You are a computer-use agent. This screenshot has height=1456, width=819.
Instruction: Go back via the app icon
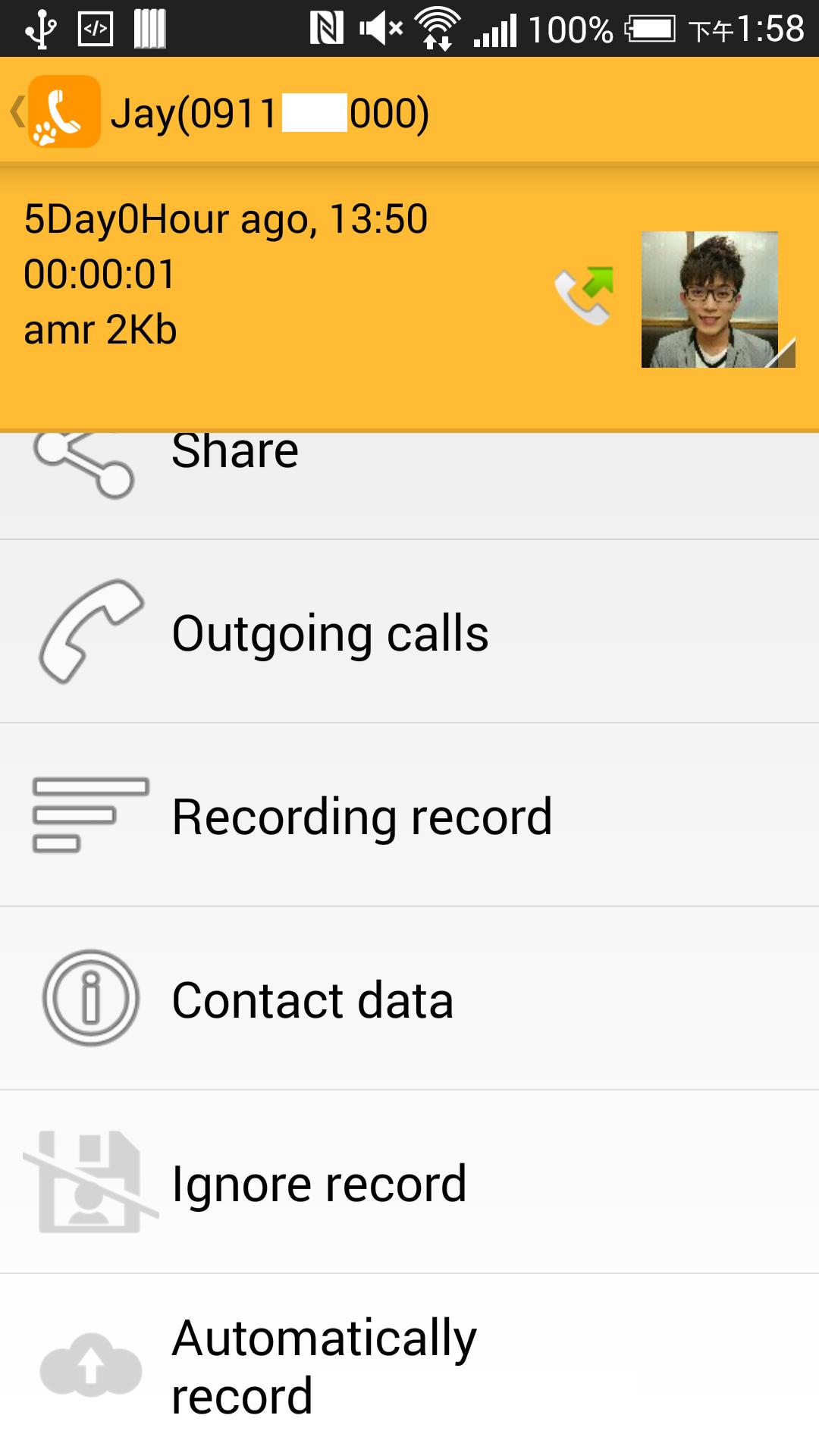(x=62, y=111)
